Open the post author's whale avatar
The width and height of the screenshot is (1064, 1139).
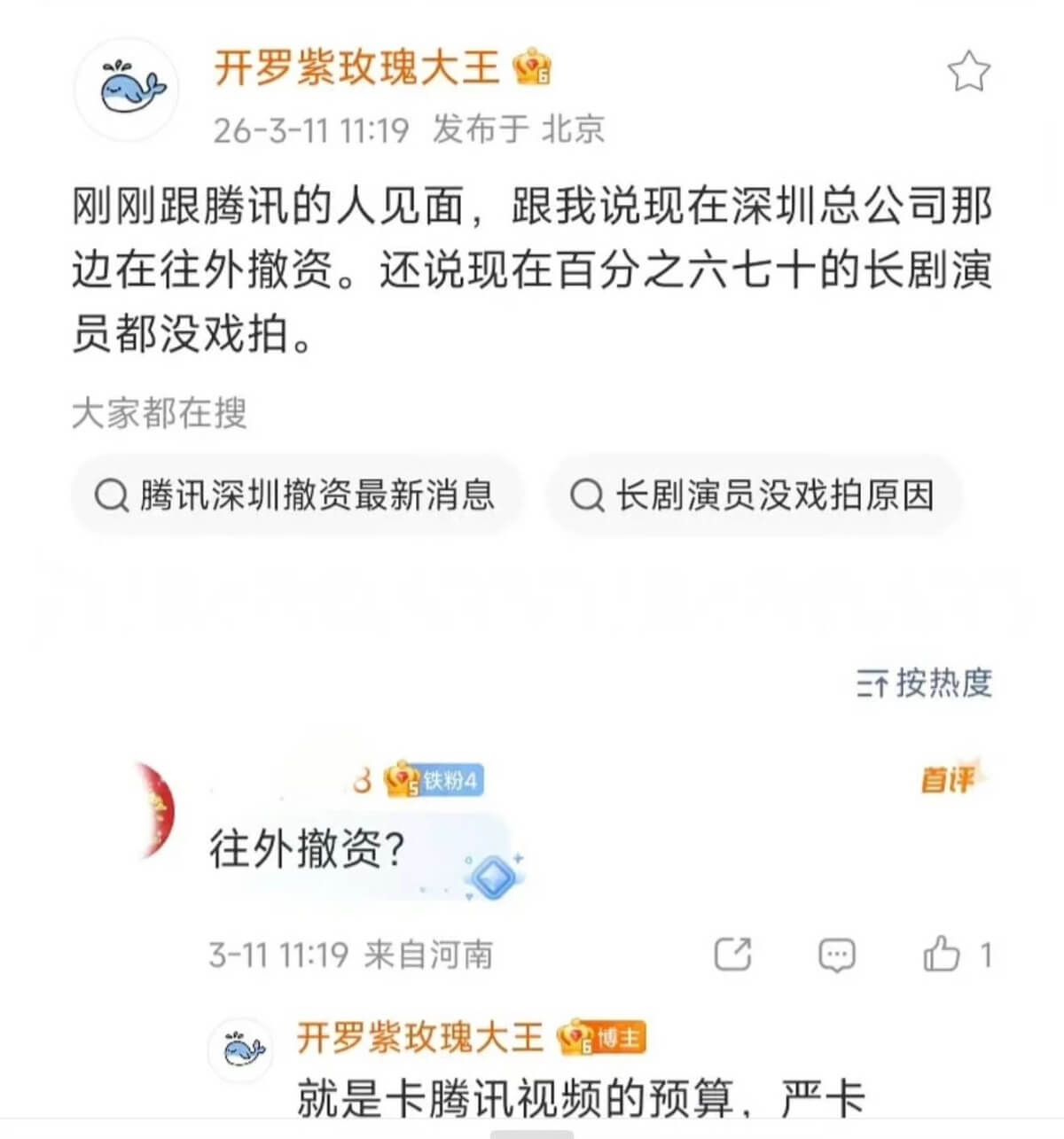(127, 89)
